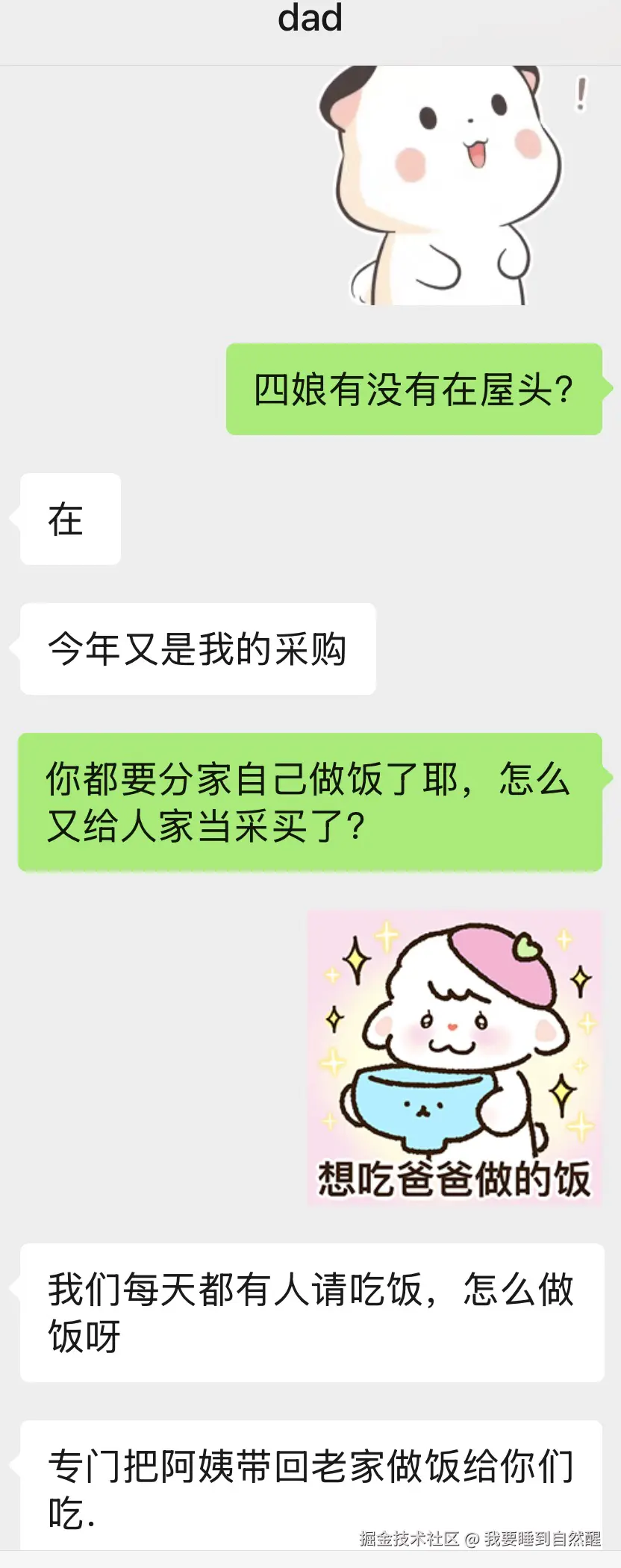Tap the message '今年又是我的采购'
Screen dimensions: 621x1568
(x=198, y=649)
